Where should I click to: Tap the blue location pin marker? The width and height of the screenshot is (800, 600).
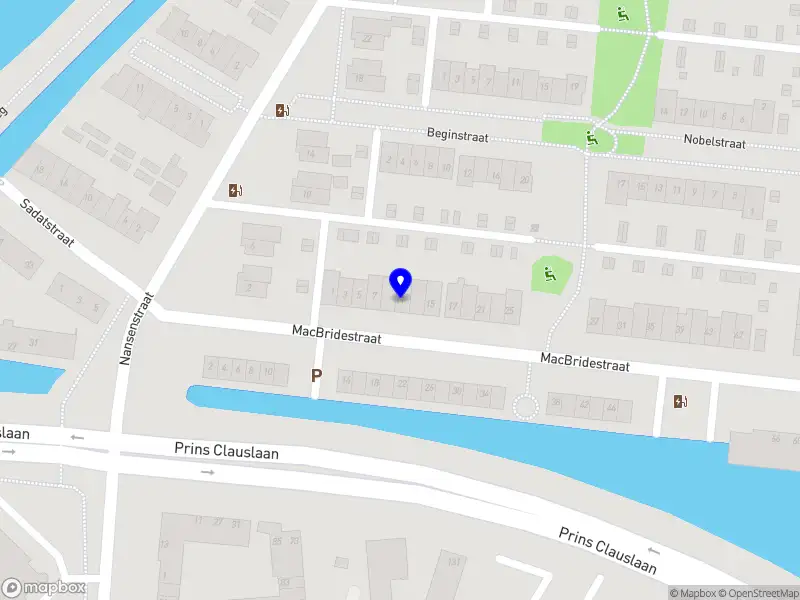coord(401,282)
